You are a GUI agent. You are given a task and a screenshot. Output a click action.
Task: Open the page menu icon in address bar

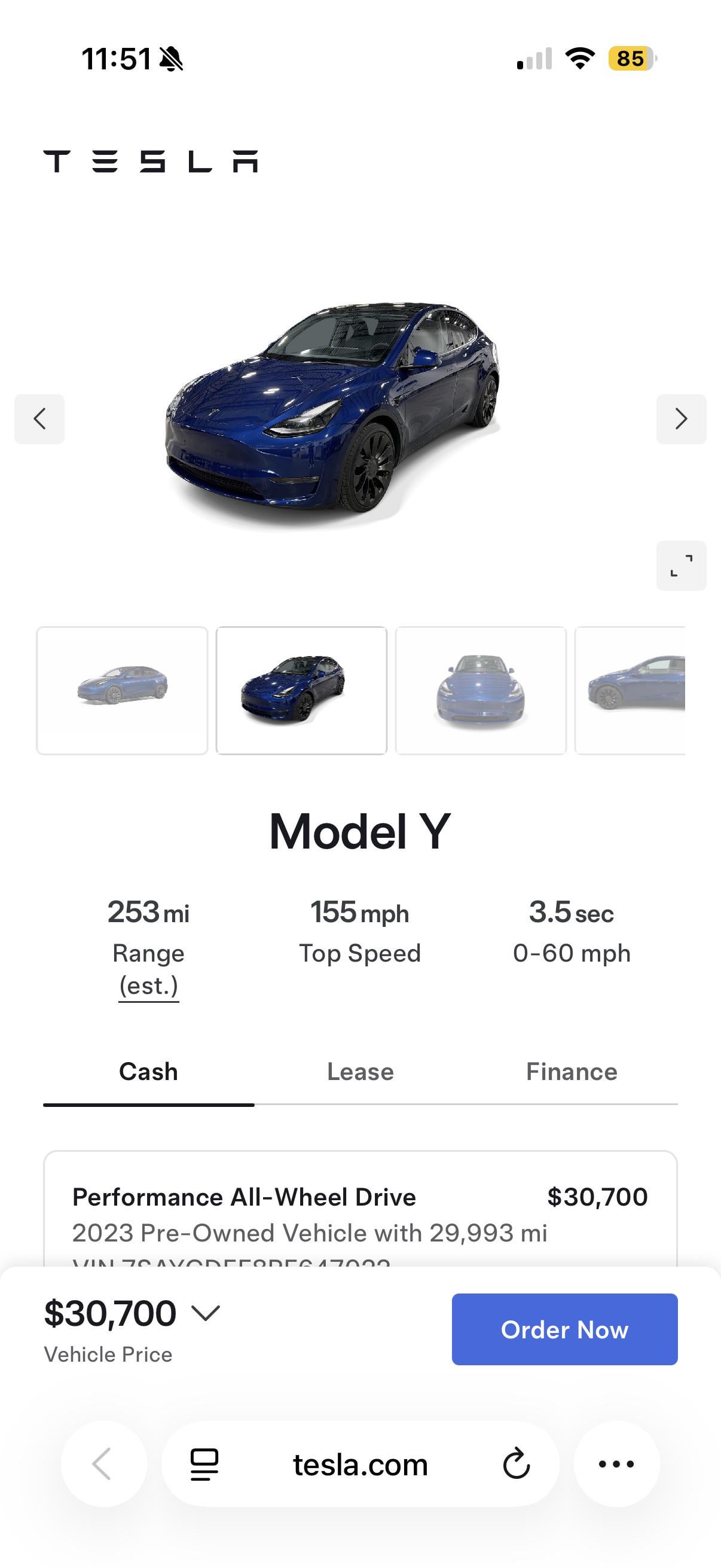pyautogui.click(x=204, y=1464)
